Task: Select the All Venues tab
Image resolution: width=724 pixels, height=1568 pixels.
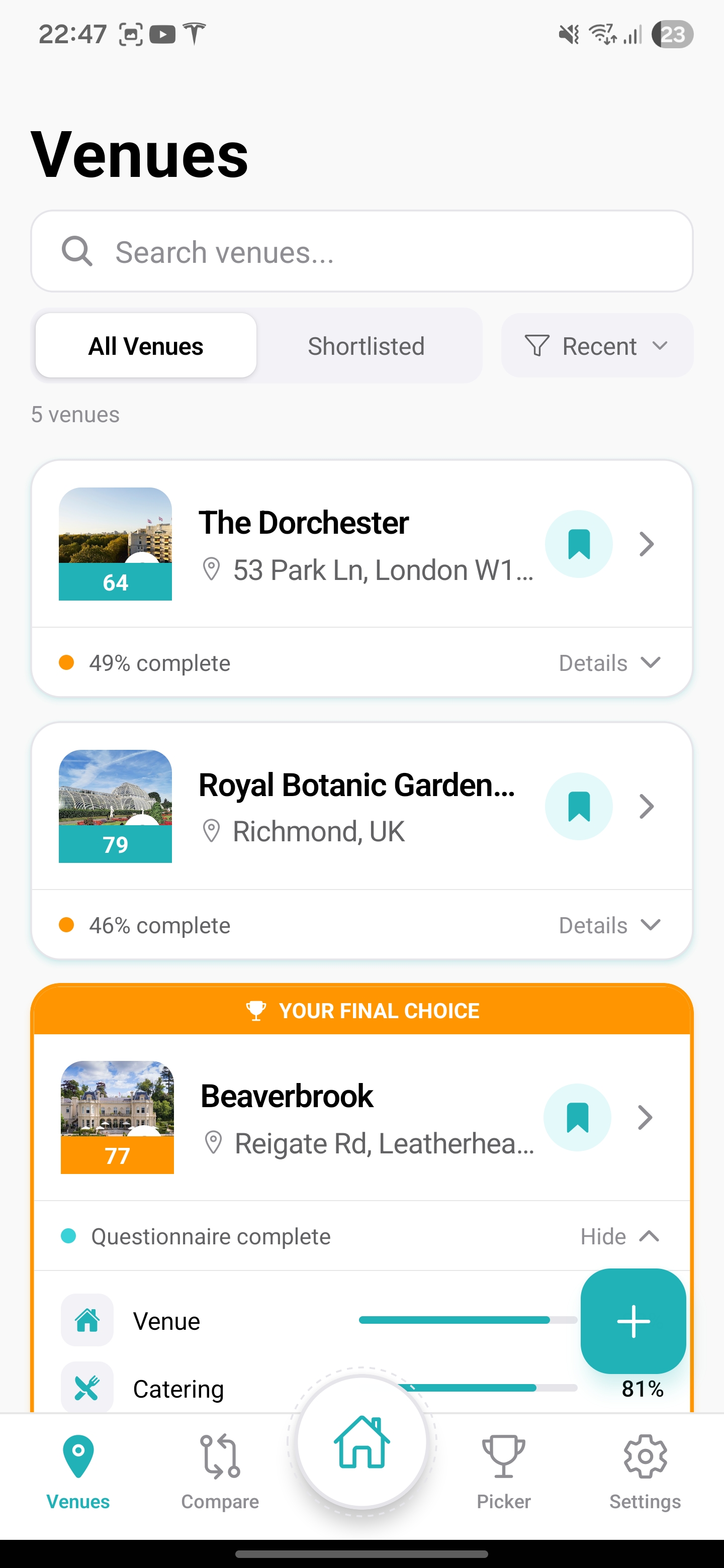Action: click(145, 346)
